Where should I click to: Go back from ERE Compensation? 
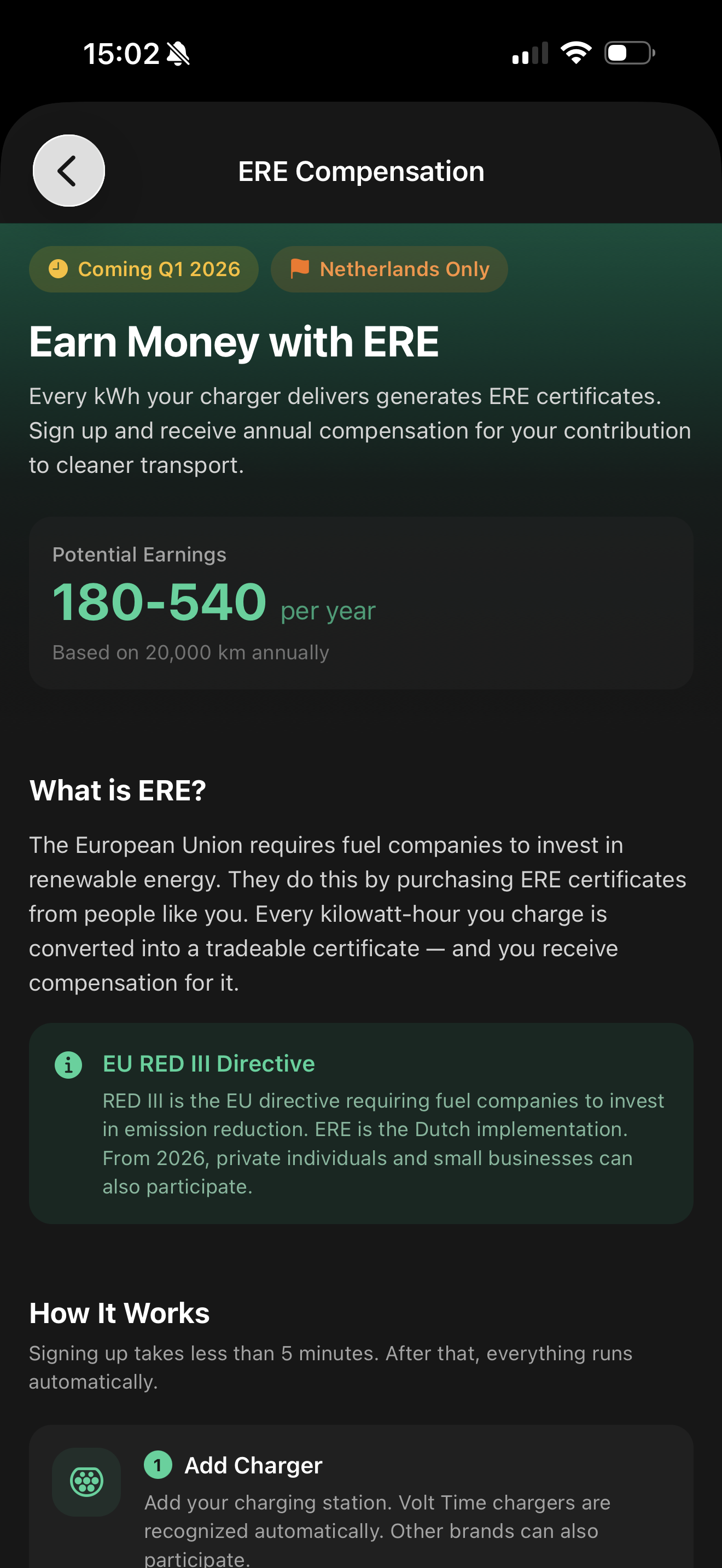pos(68,171)
